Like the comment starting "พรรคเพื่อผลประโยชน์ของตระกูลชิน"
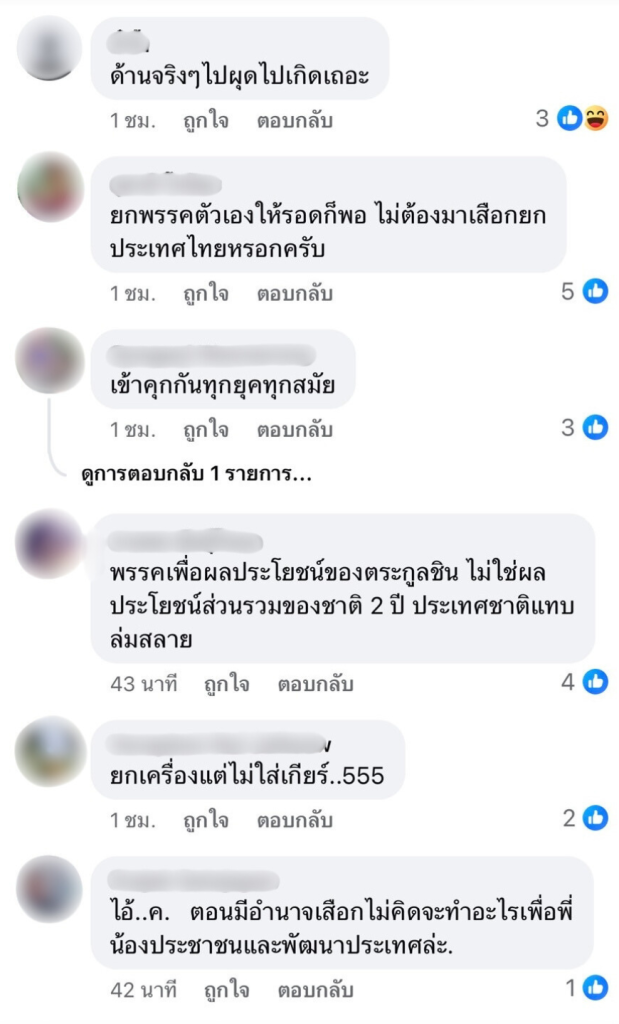This screenshot has height=1024, width=619. tap(226, 685)
